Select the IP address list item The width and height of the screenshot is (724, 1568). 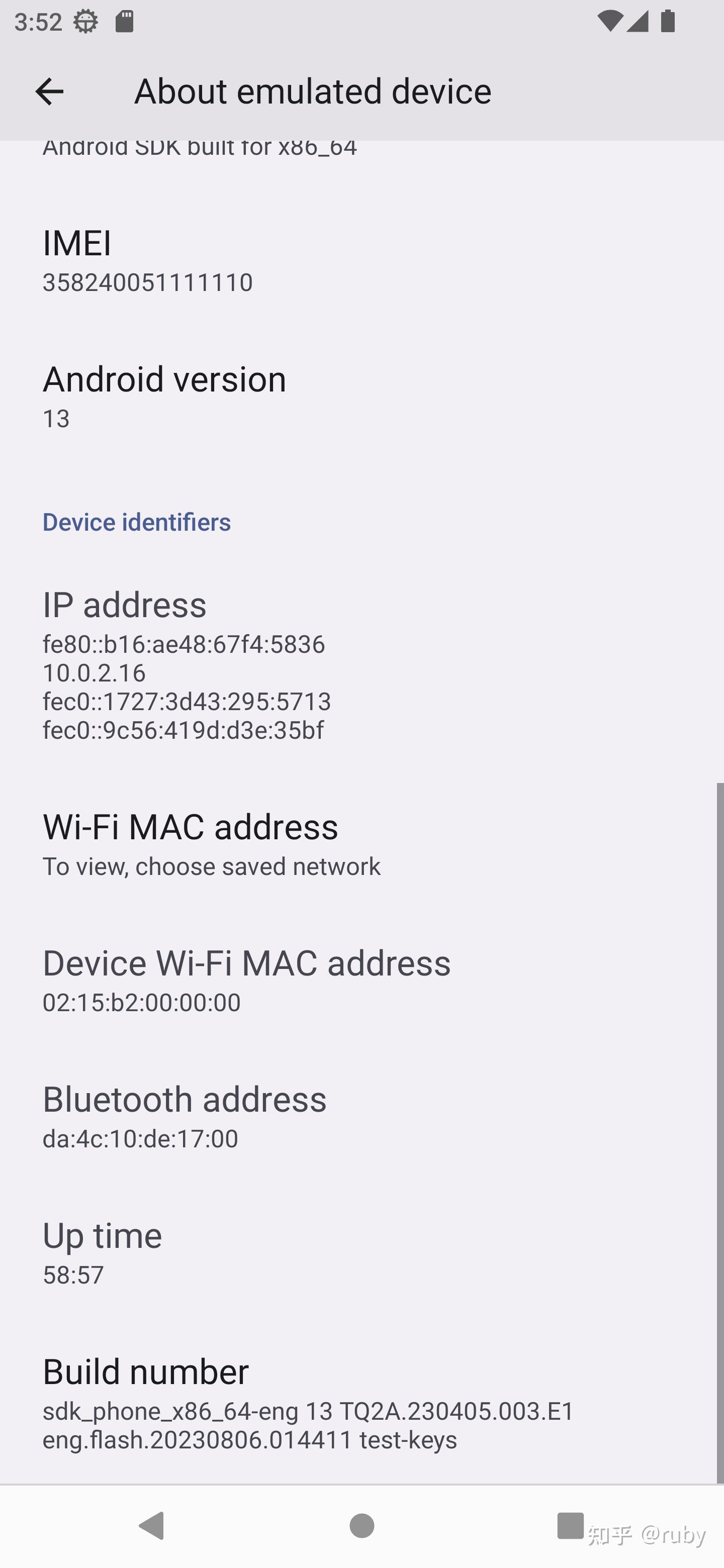[x=361, y=663]
